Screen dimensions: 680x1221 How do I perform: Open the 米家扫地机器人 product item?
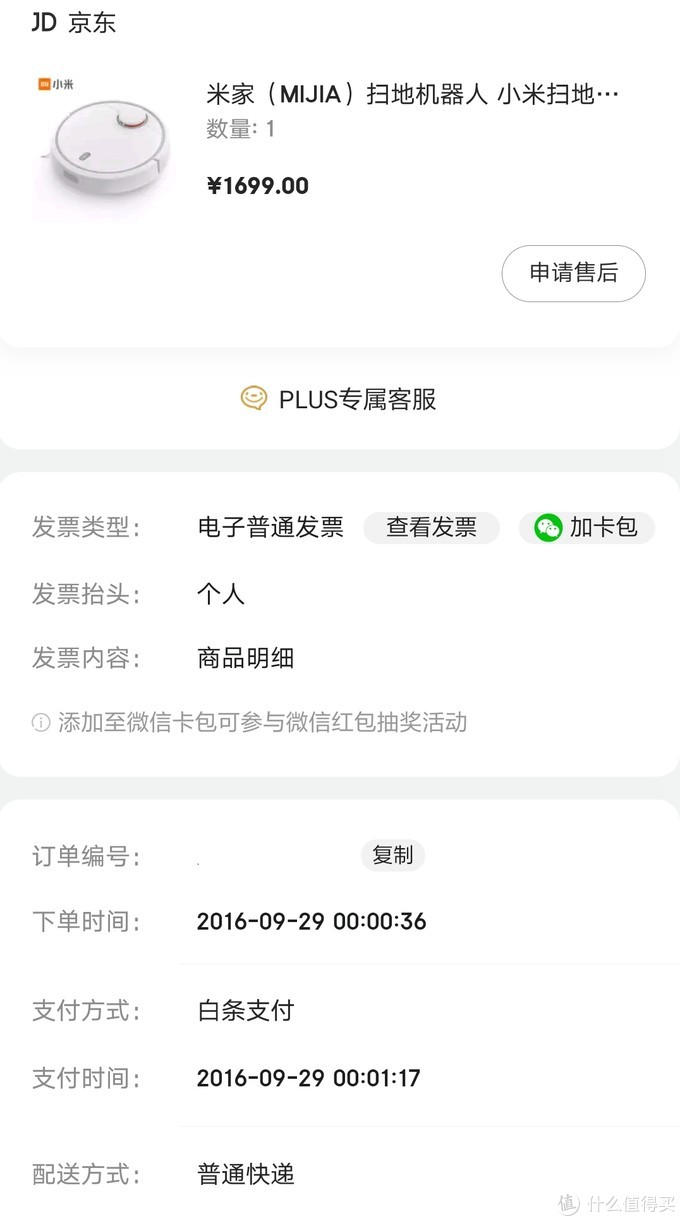click(x=412, y=96)
